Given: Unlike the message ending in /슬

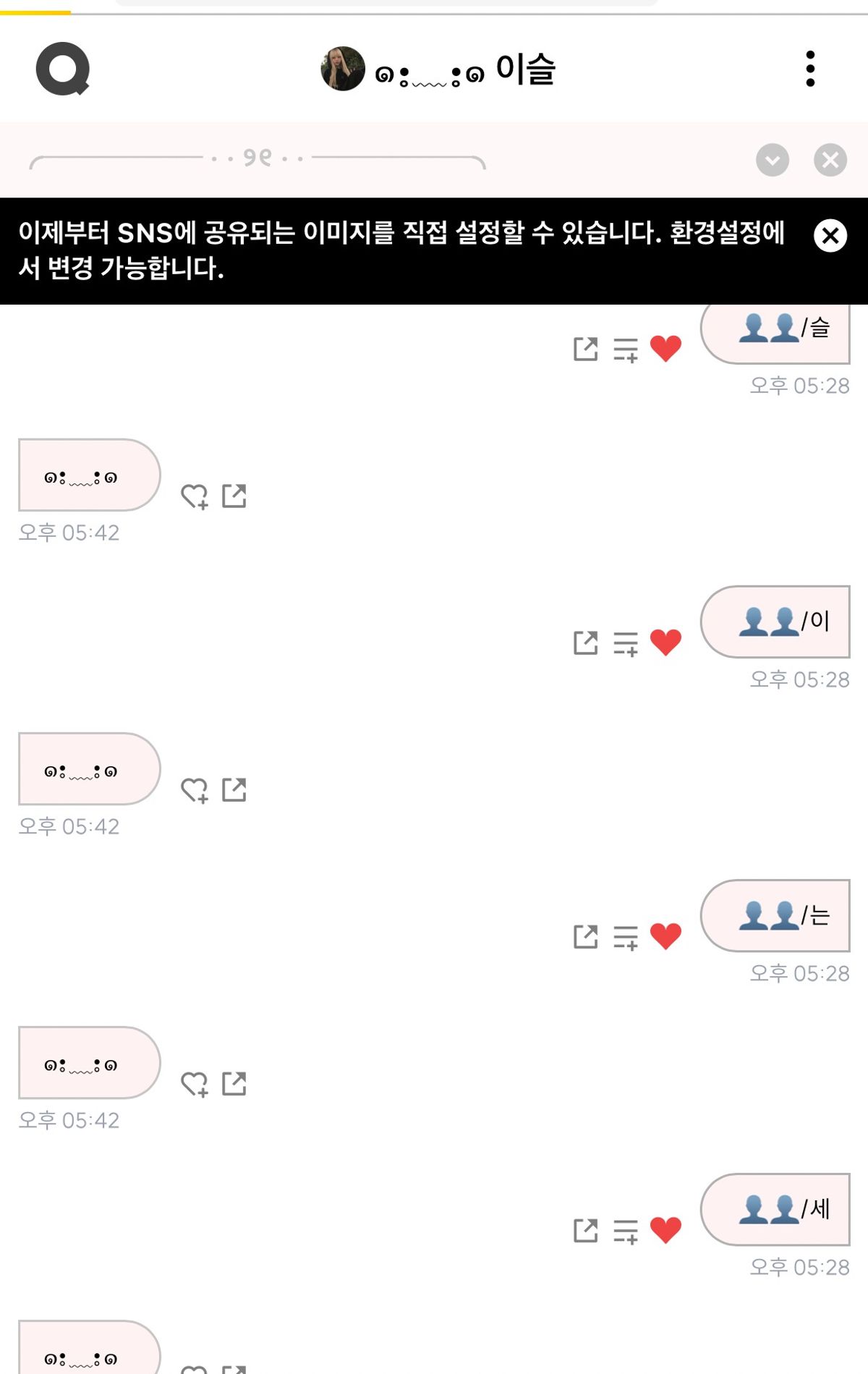Looking at the screenshot, I should coord(665,349).
